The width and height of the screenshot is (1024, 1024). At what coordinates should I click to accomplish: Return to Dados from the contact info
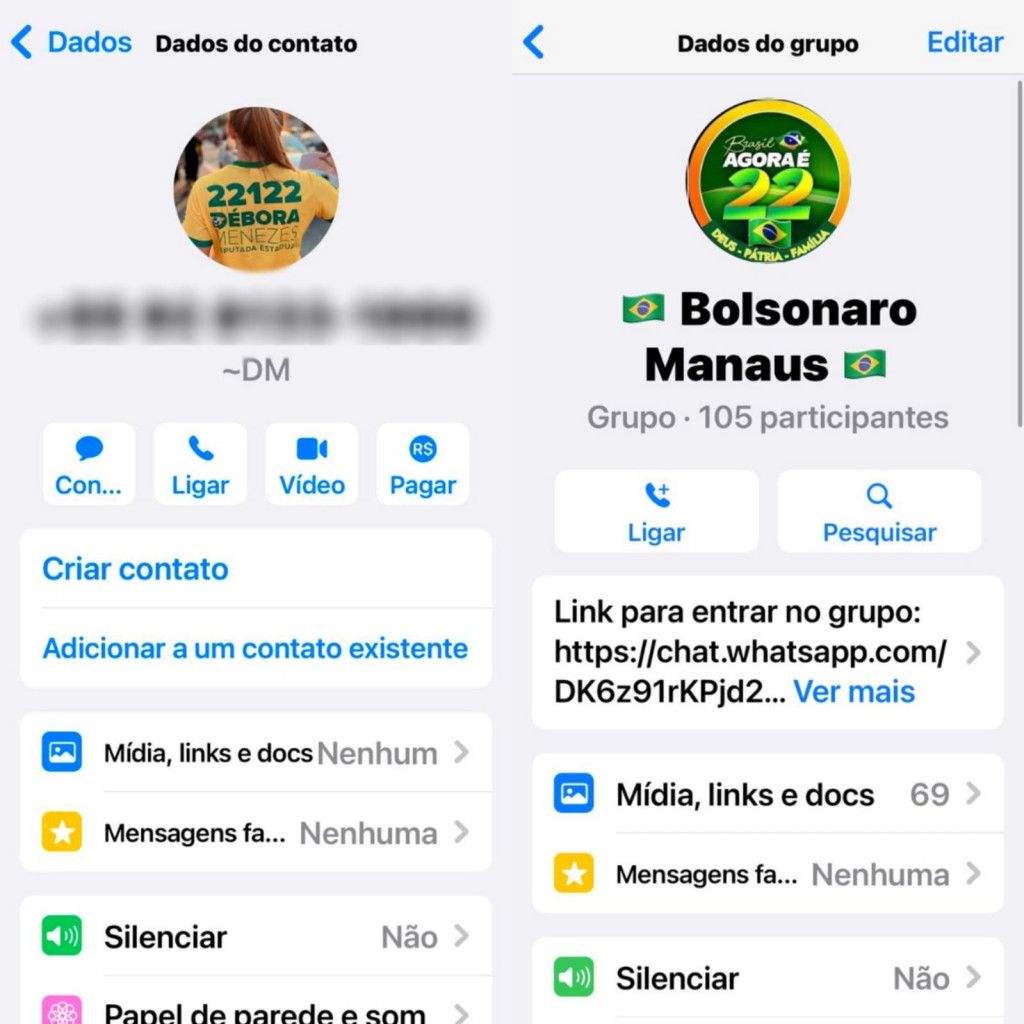click(x=72, y=42)
